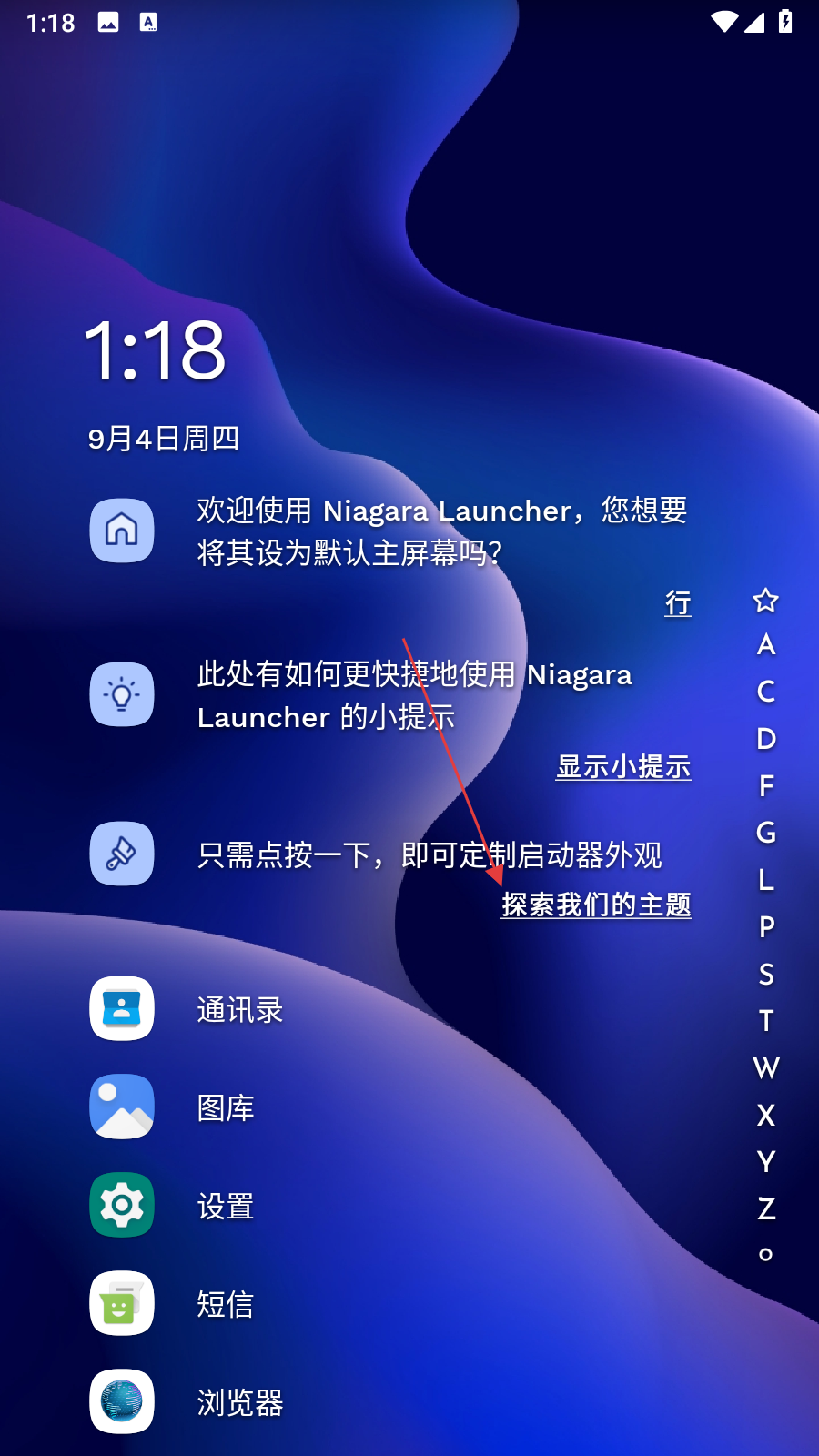Select letter Z in the alphabet index

point(766,1208)
